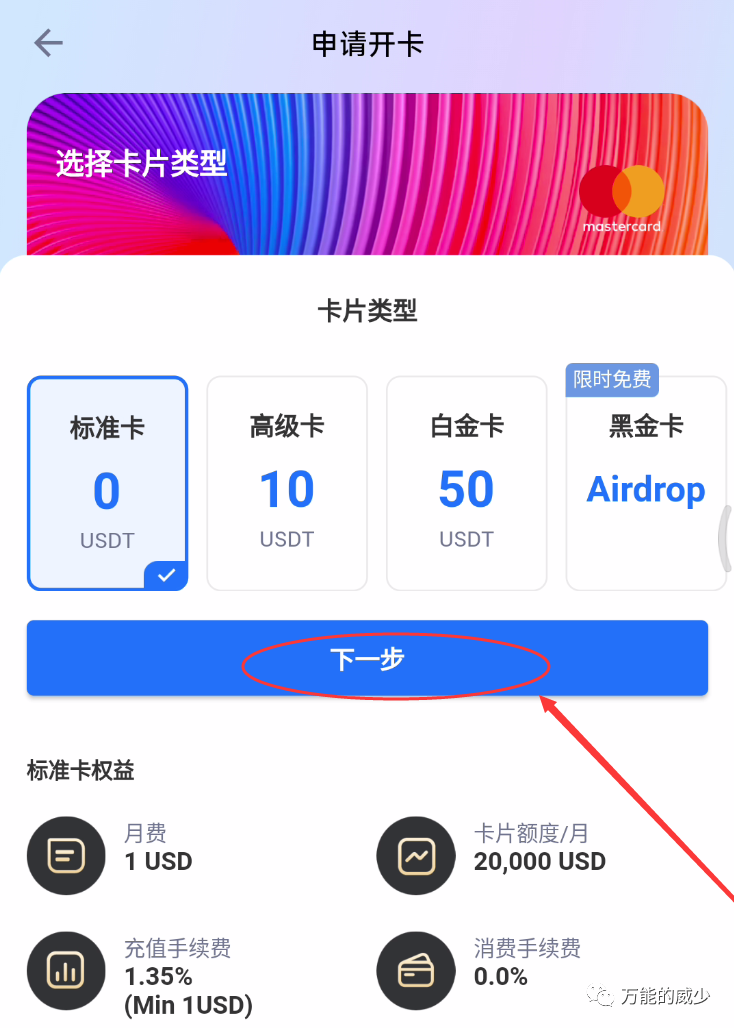Pick the 白金卡 50 USDT card
The image size is (734, 1028).
(x=466, y=483)
